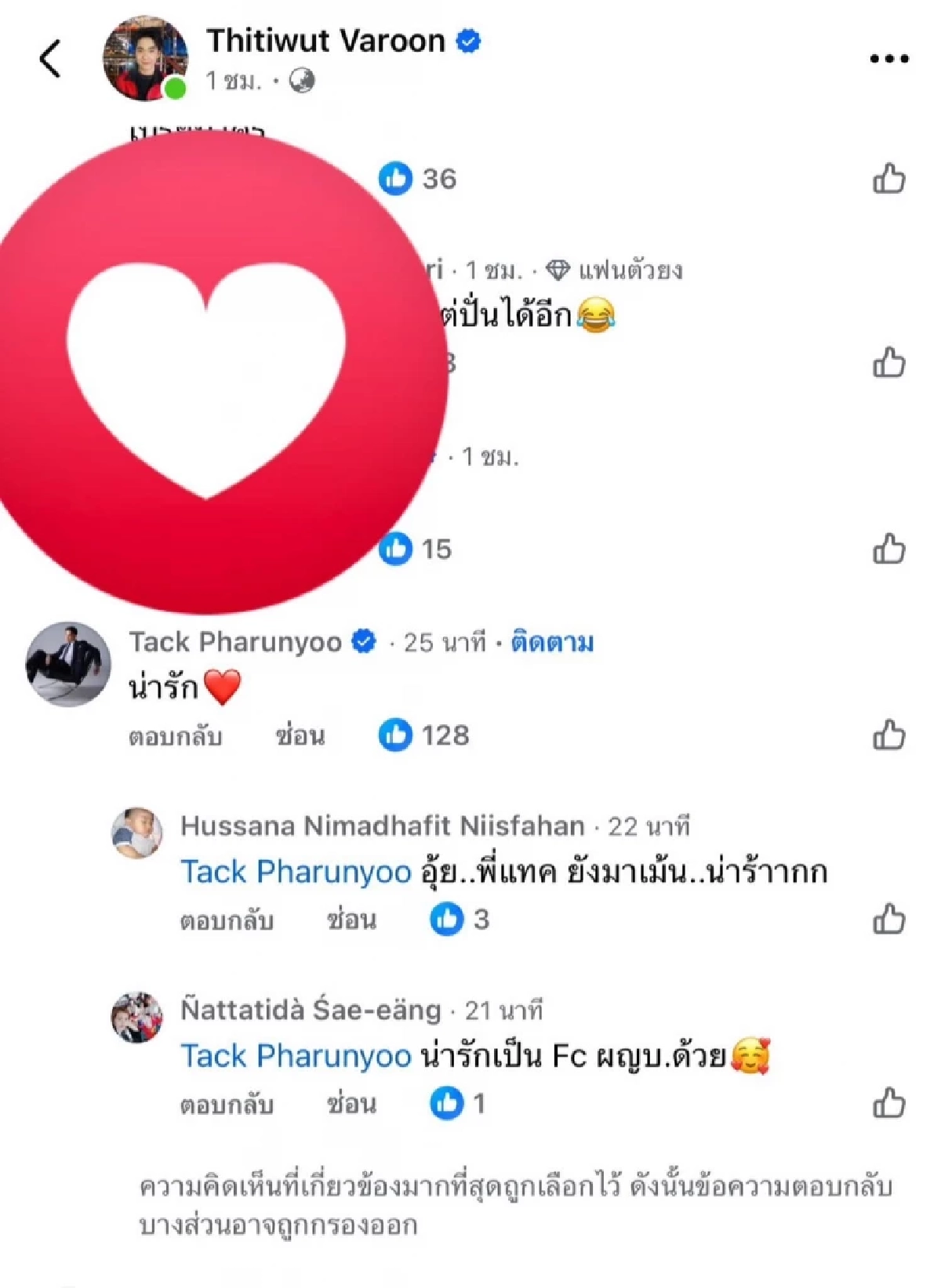Reply to Tack Pharunyoo's comment
The height and width of the screenshot is (1288, 941).
(175, 736)
